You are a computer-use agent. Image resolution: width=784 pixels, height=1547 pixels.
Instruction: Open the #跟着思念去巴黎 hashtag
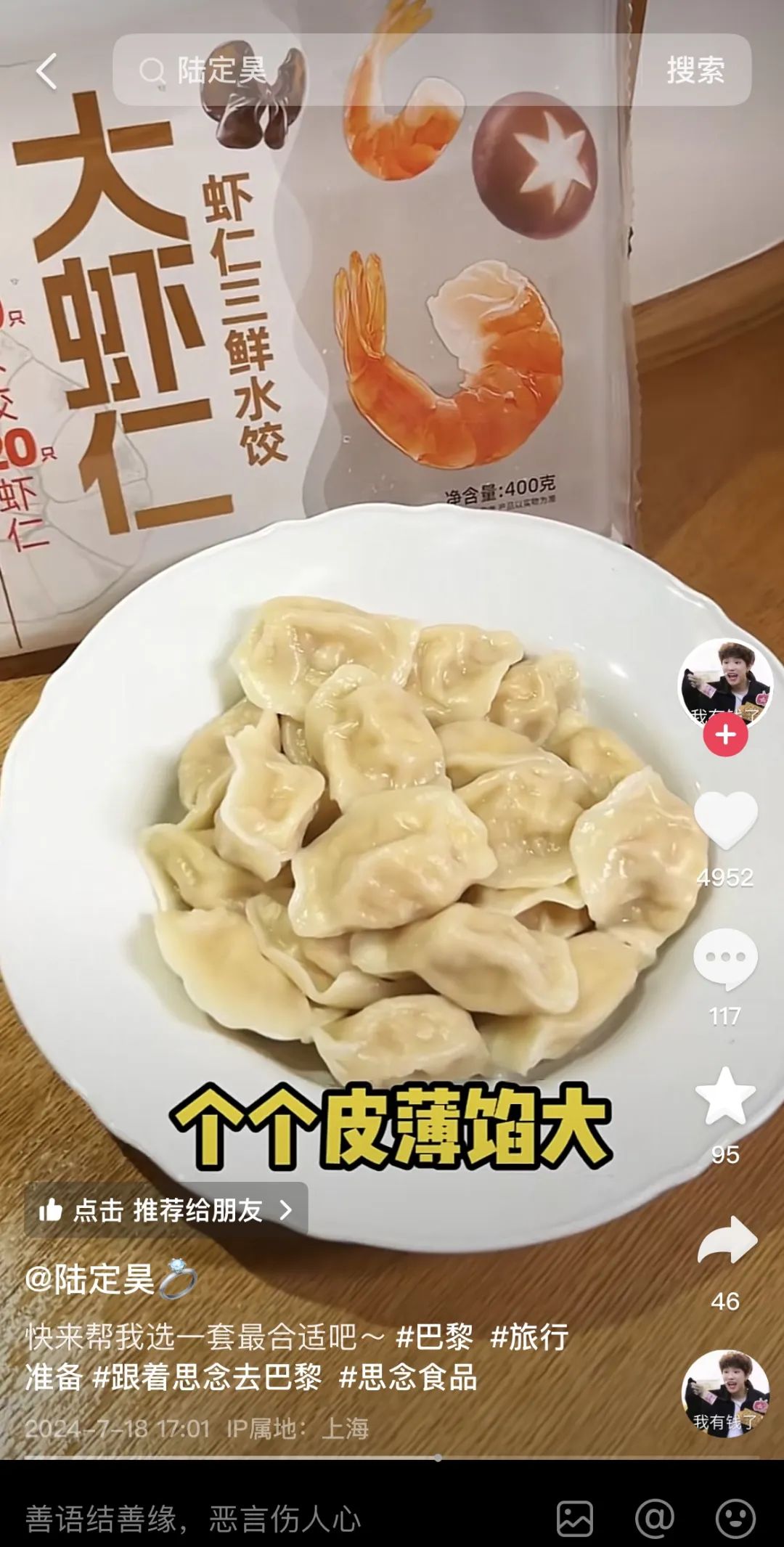pyautogui.click(x=207, y=1377)
